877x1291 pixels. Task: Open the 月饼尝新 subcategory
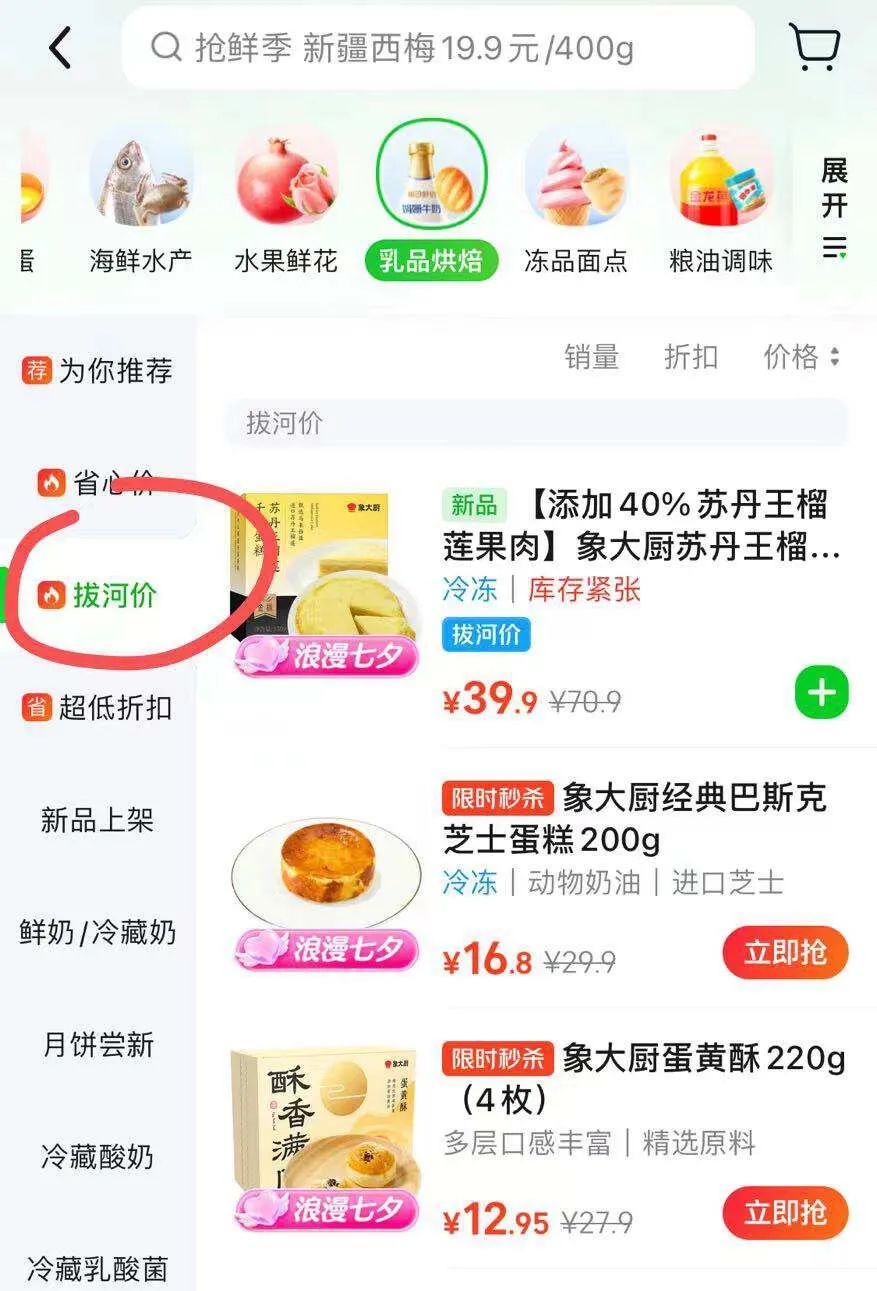tap(98, 1045)
